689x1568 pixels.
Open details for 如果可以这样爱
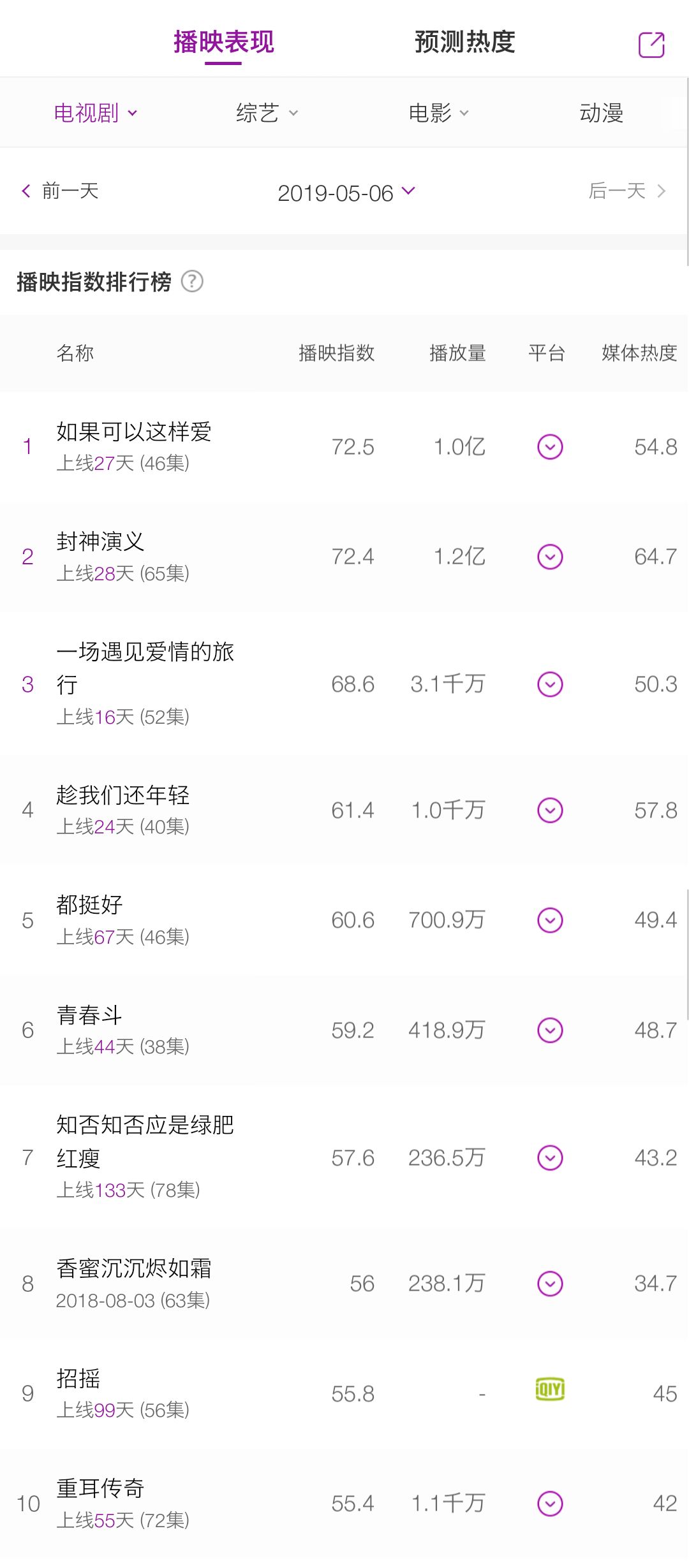pyautogui.click(x=134, y=432)
